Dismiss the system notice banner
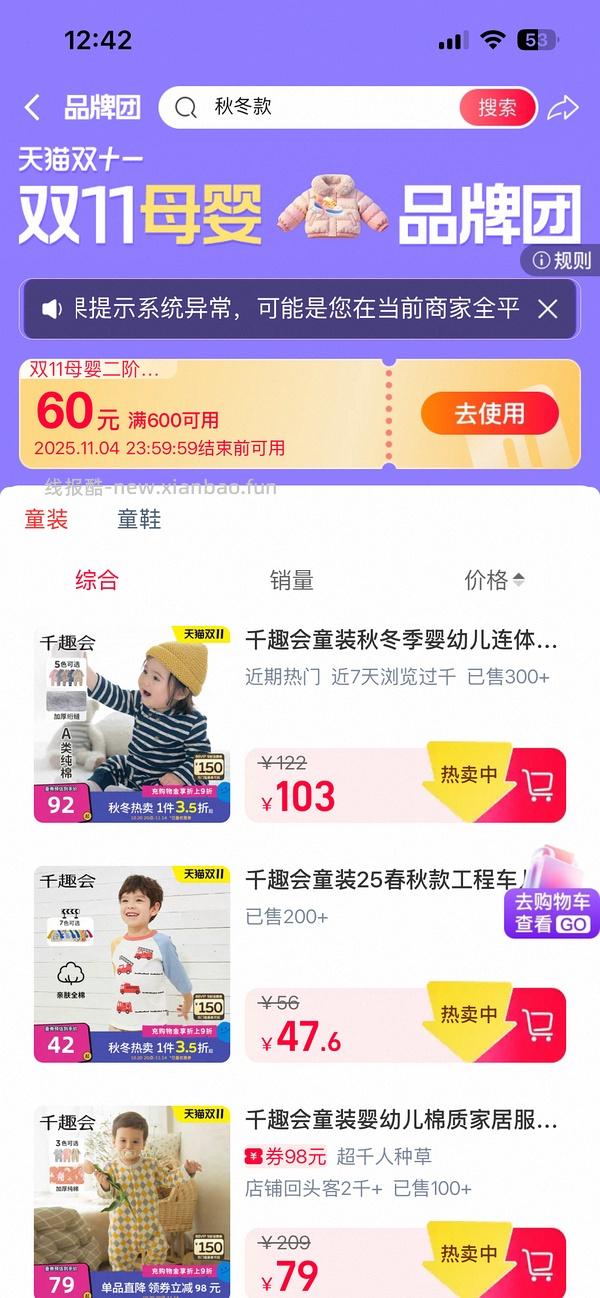The image size is (600, 1298). coord(547,309)
